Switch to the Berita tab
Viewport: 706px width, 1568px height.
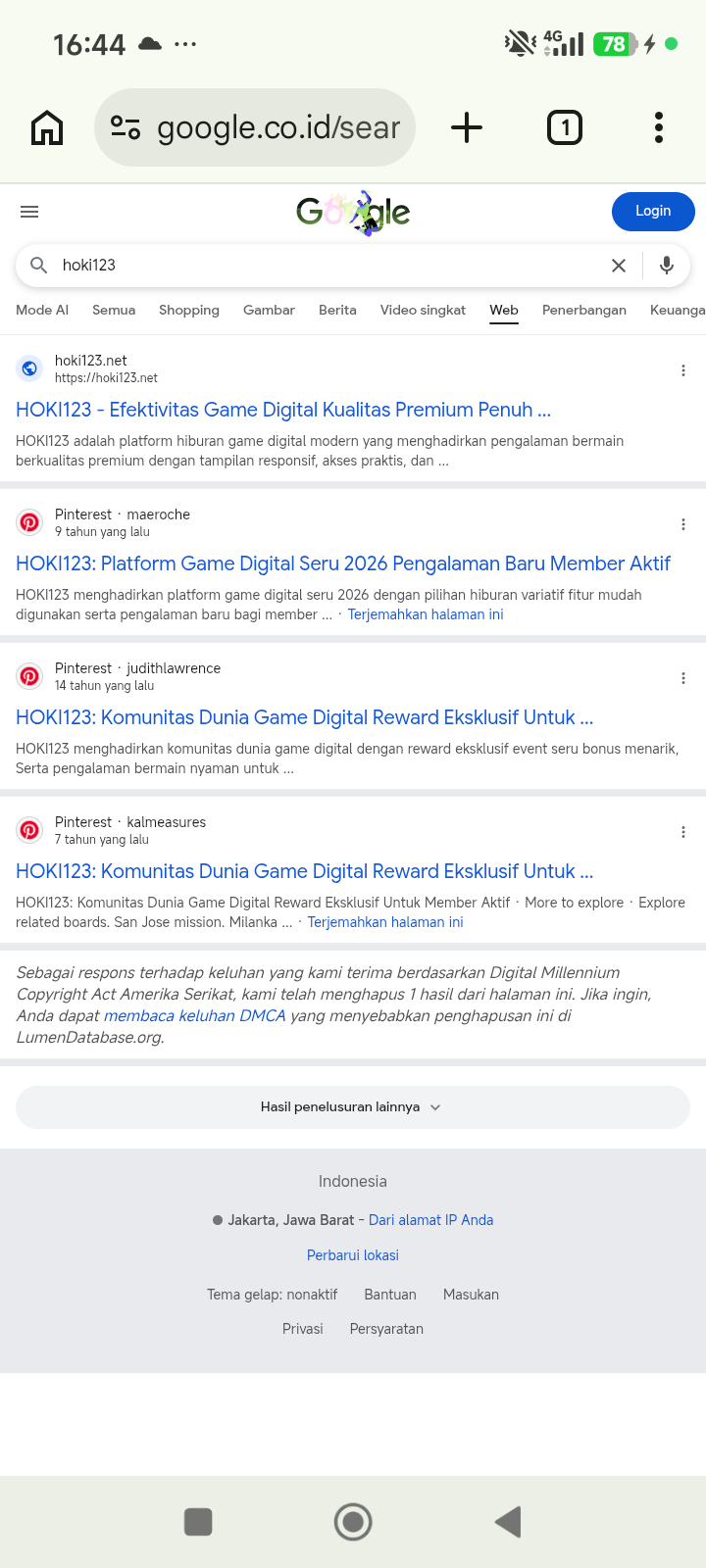[337, 310]
